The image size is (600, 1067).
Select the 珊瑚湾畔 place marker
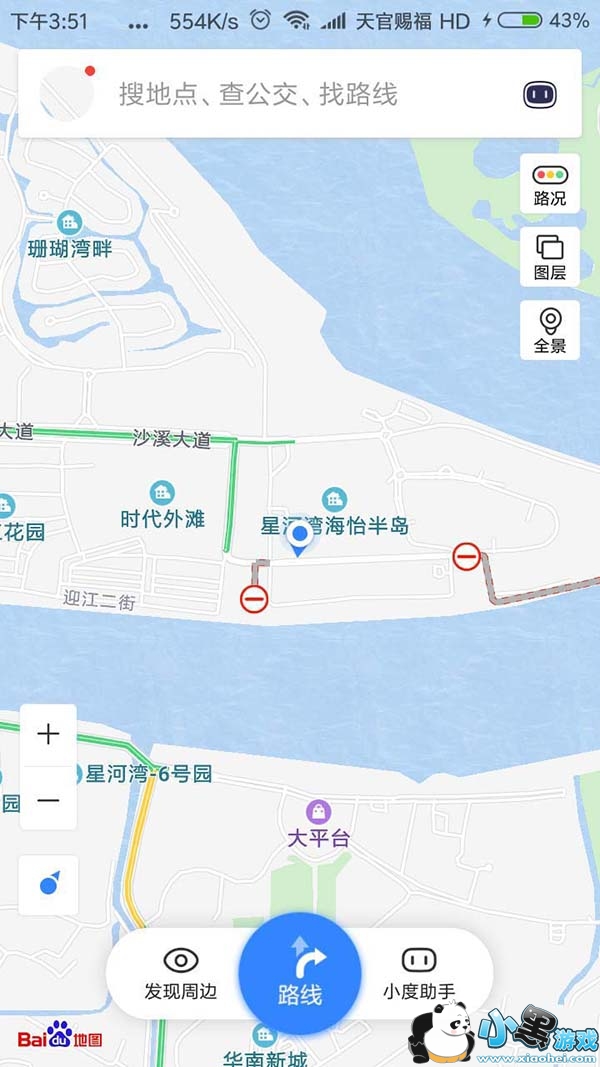tap(69, 223)
